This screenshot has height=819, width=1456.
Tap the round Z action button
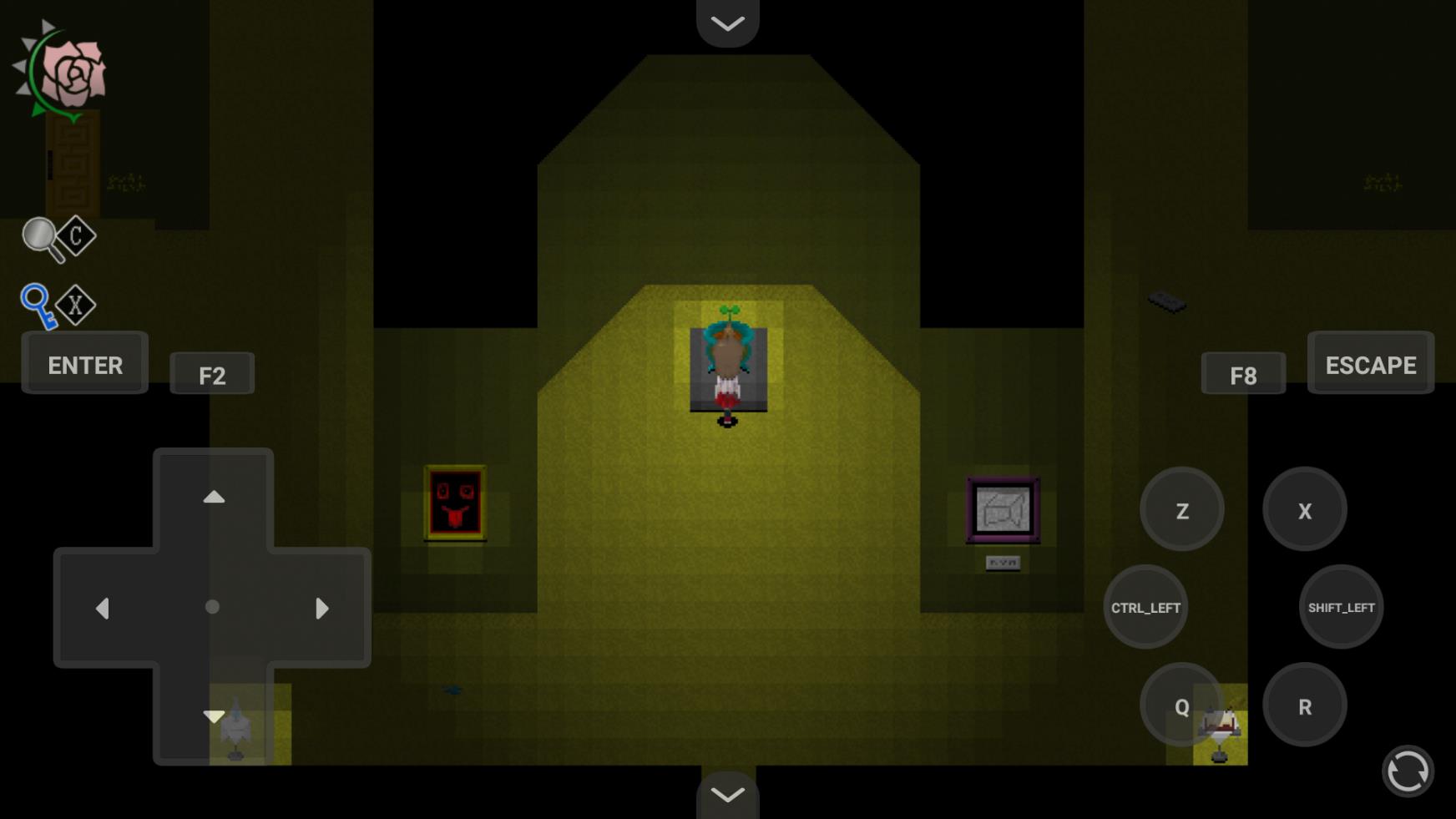(x=1181, y=510)
